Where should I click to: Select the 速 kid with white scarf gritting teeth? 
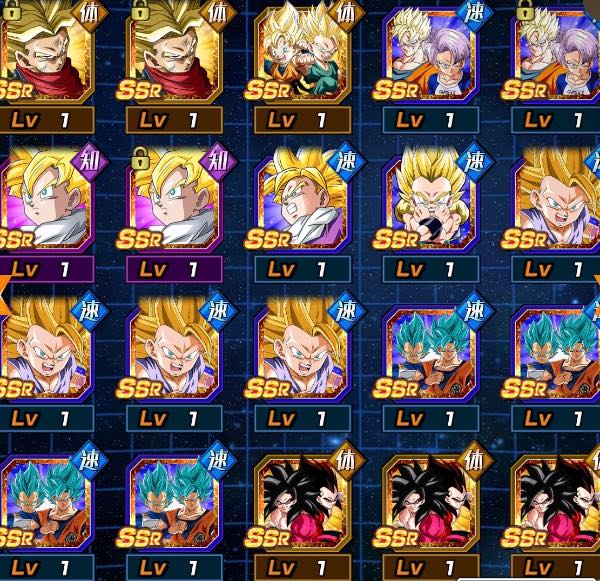click(302, 199)
